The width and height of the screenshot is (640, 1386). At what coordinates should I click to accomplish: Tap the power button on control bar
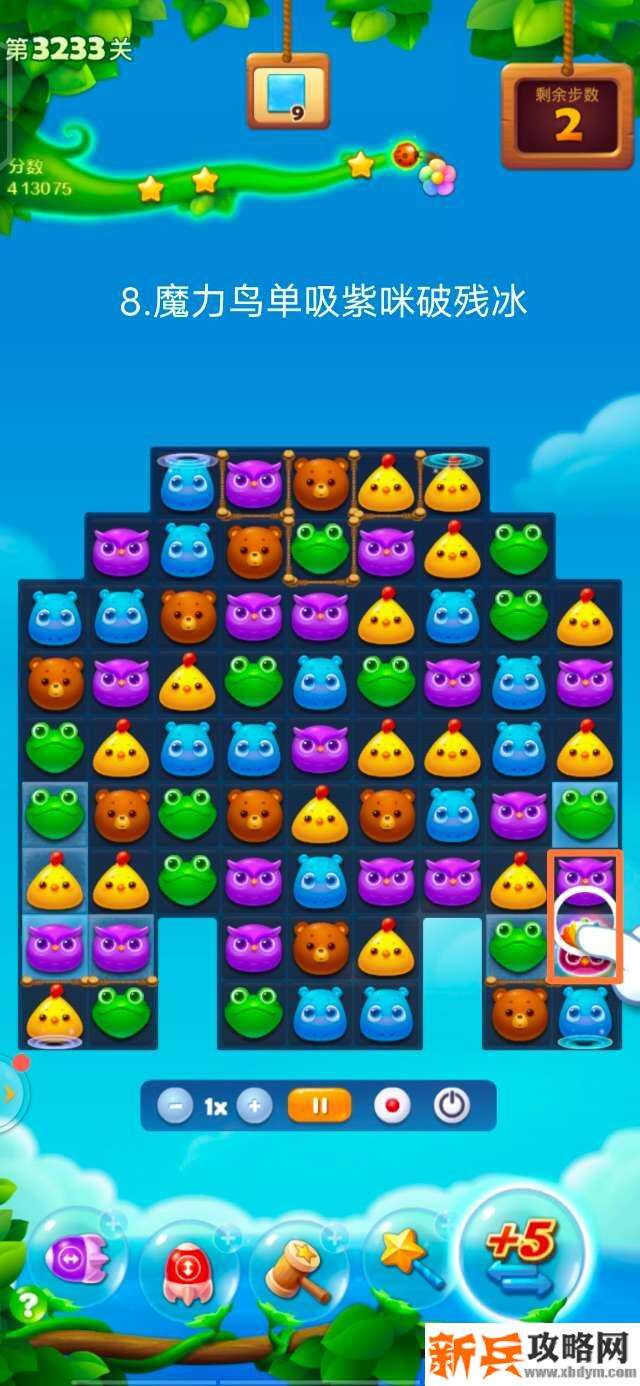tap(452, 1107)
